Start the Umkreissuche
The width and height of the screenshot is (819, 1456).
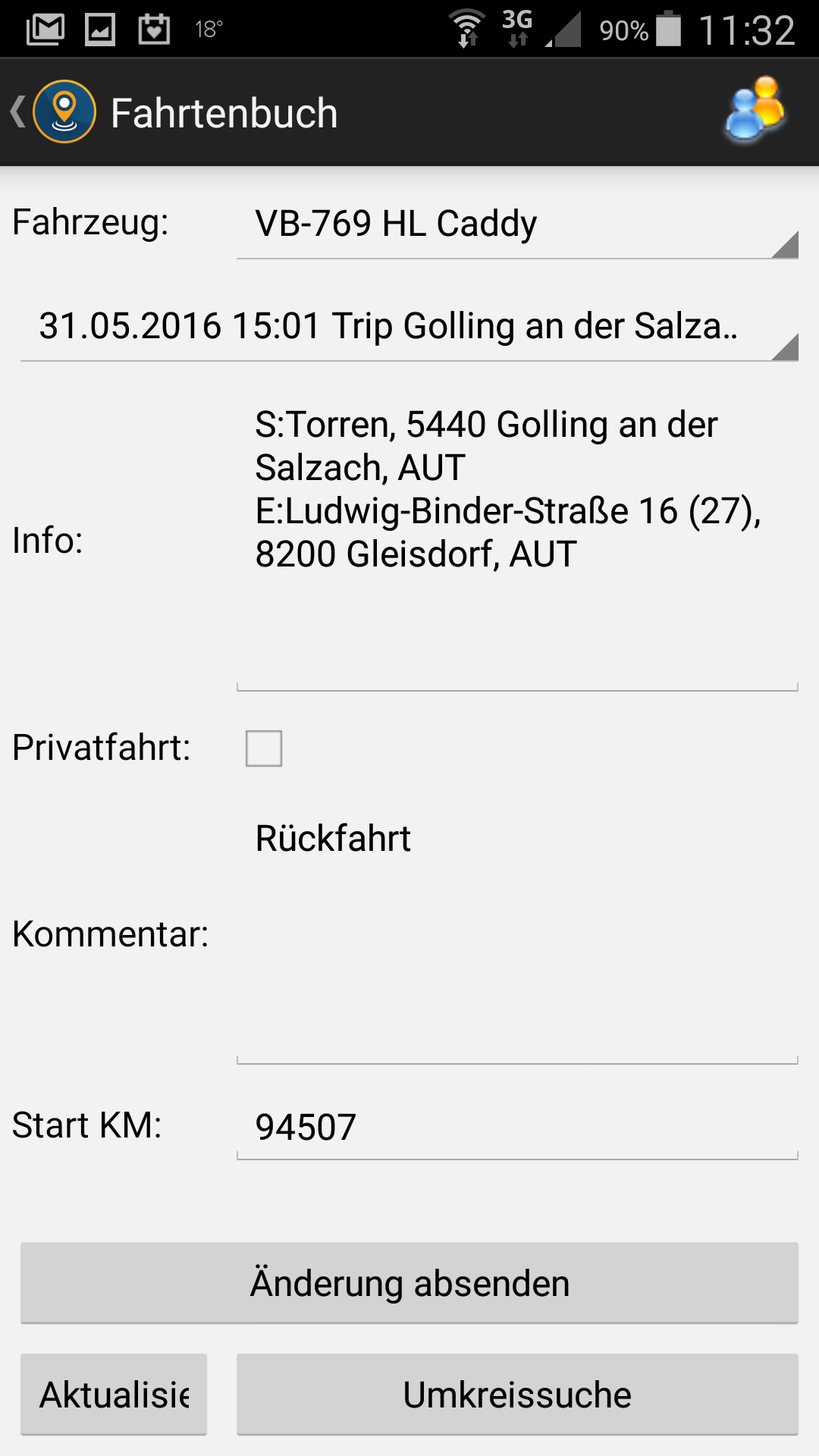[517, 1395]
